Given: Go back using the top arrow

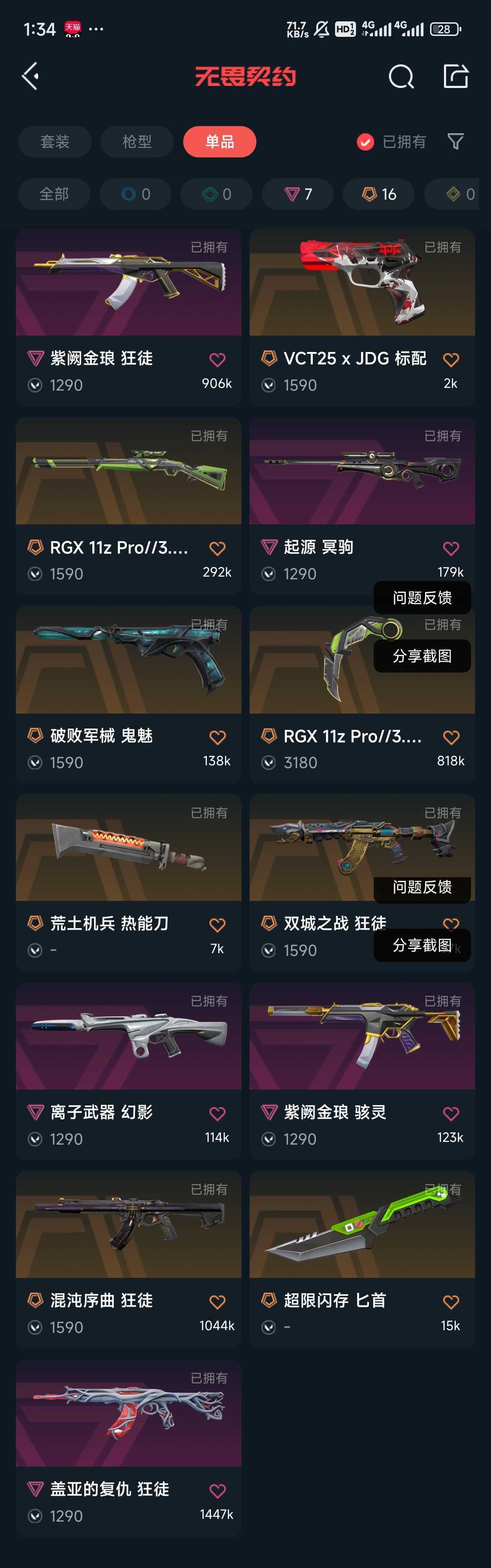Looking at the screenshot, I should [30, 76].
